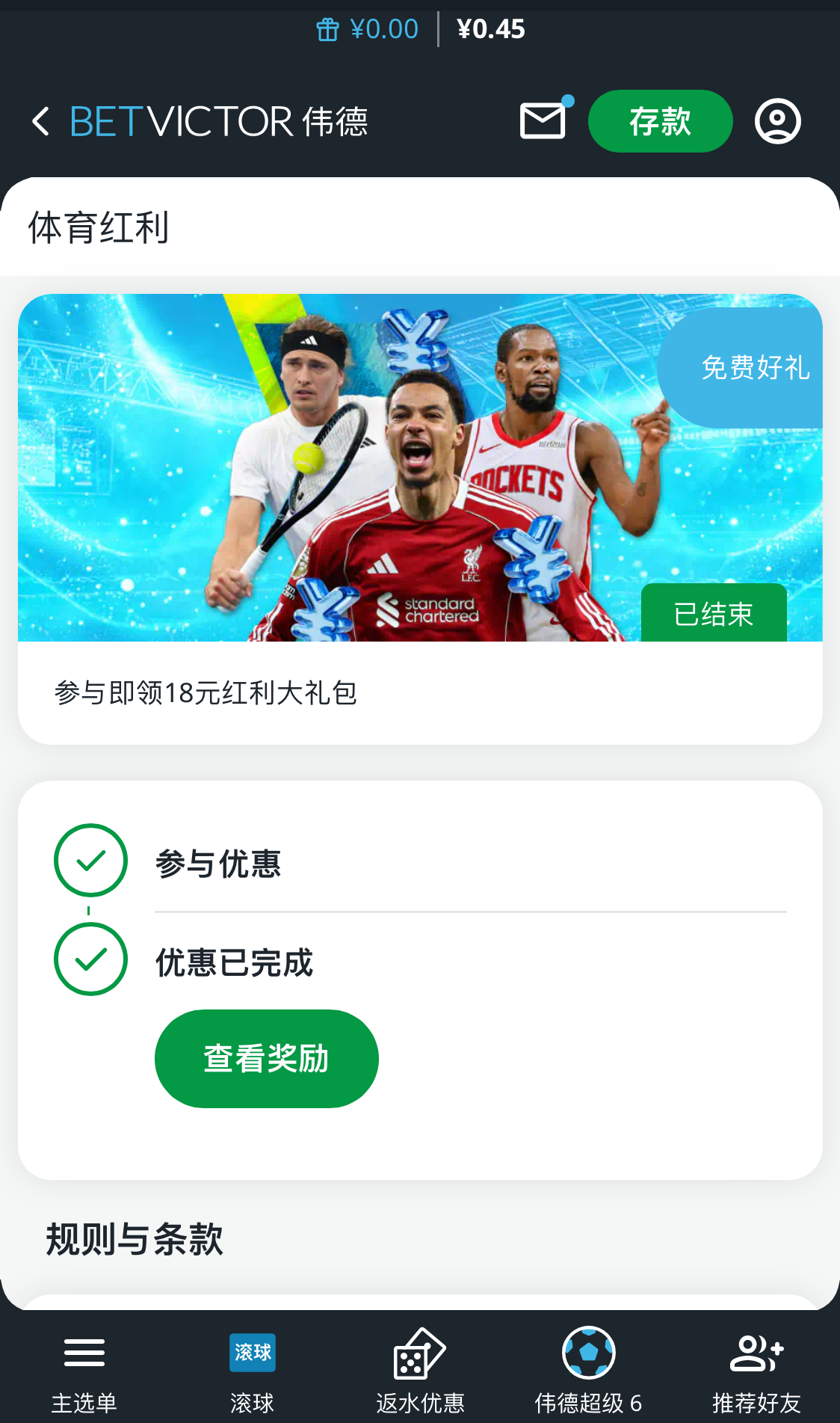
Task: Tap the 查看奖励 button
Action: coord(266,1058)
